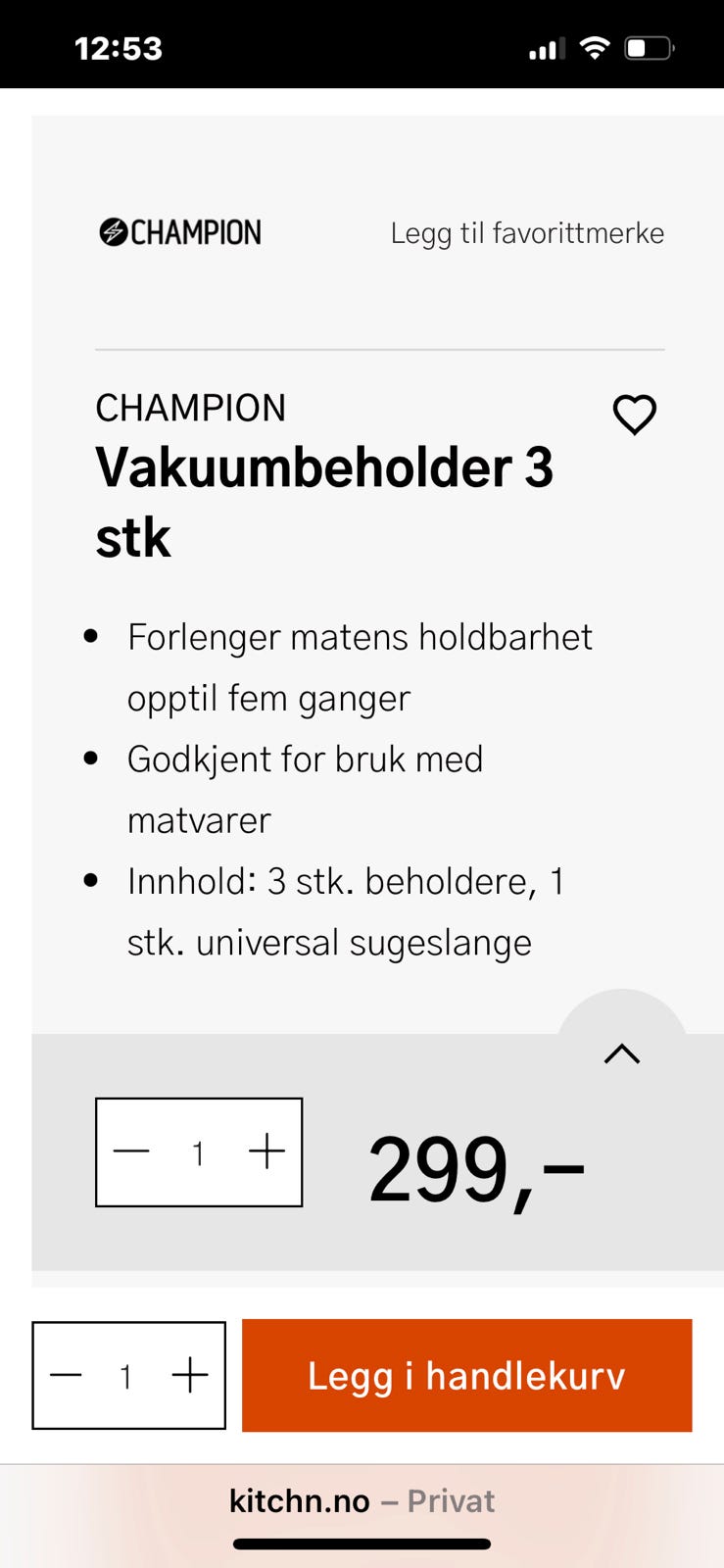Collapse the price panel with the chevron
724x1568 pixels.
pos(621,1053)
